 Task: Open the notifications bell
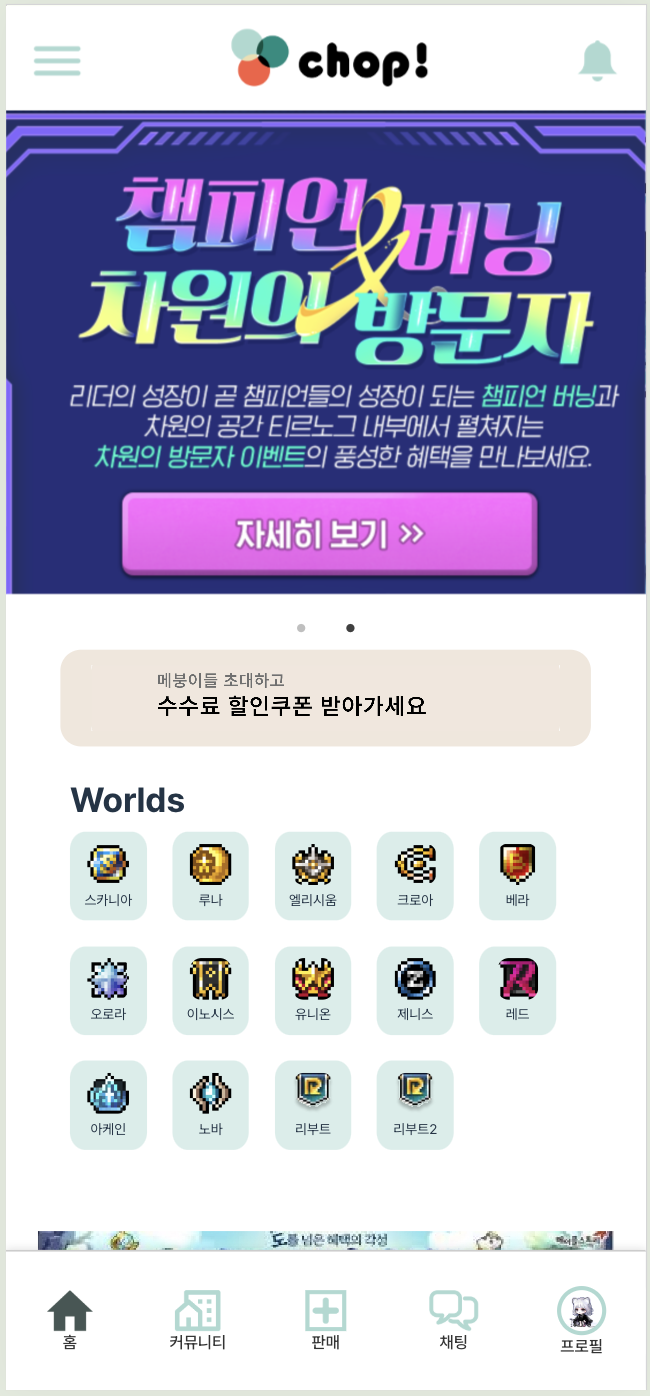click(597, 61)
